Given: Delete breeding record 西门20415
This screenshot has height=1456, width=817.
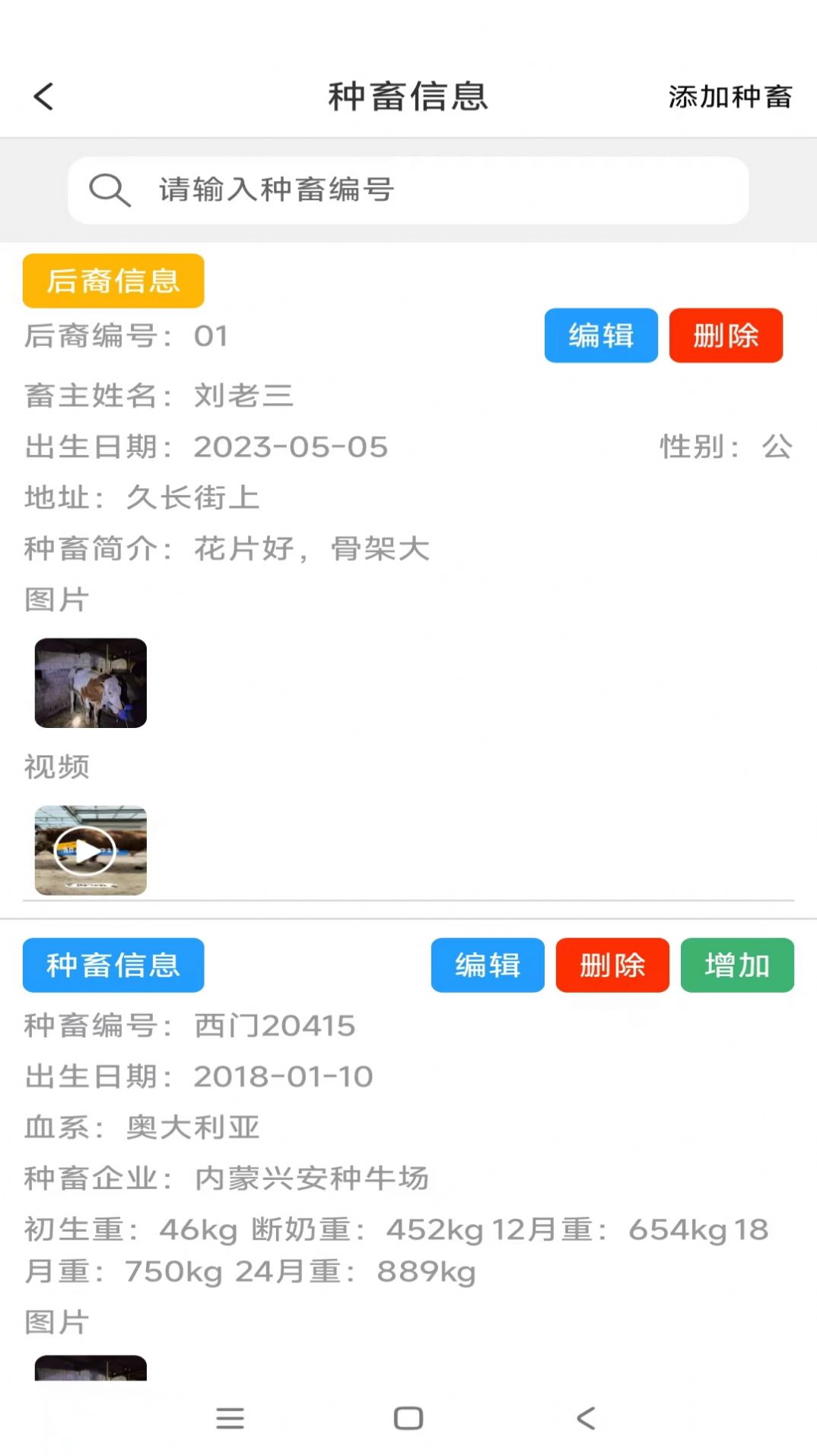Looking at the screenshot, I should tap(612, 965).
